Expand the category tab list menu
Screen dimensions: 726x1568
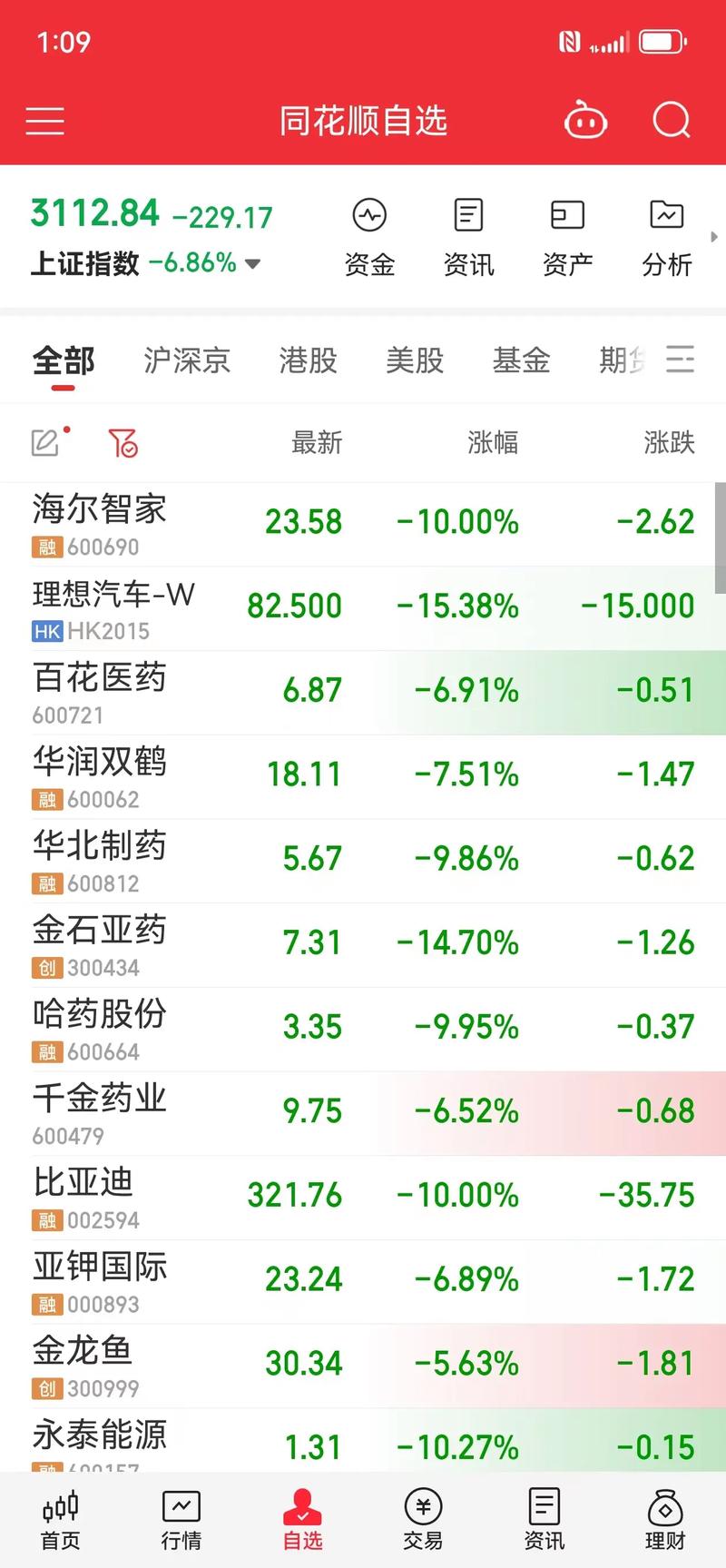point(680,360)
